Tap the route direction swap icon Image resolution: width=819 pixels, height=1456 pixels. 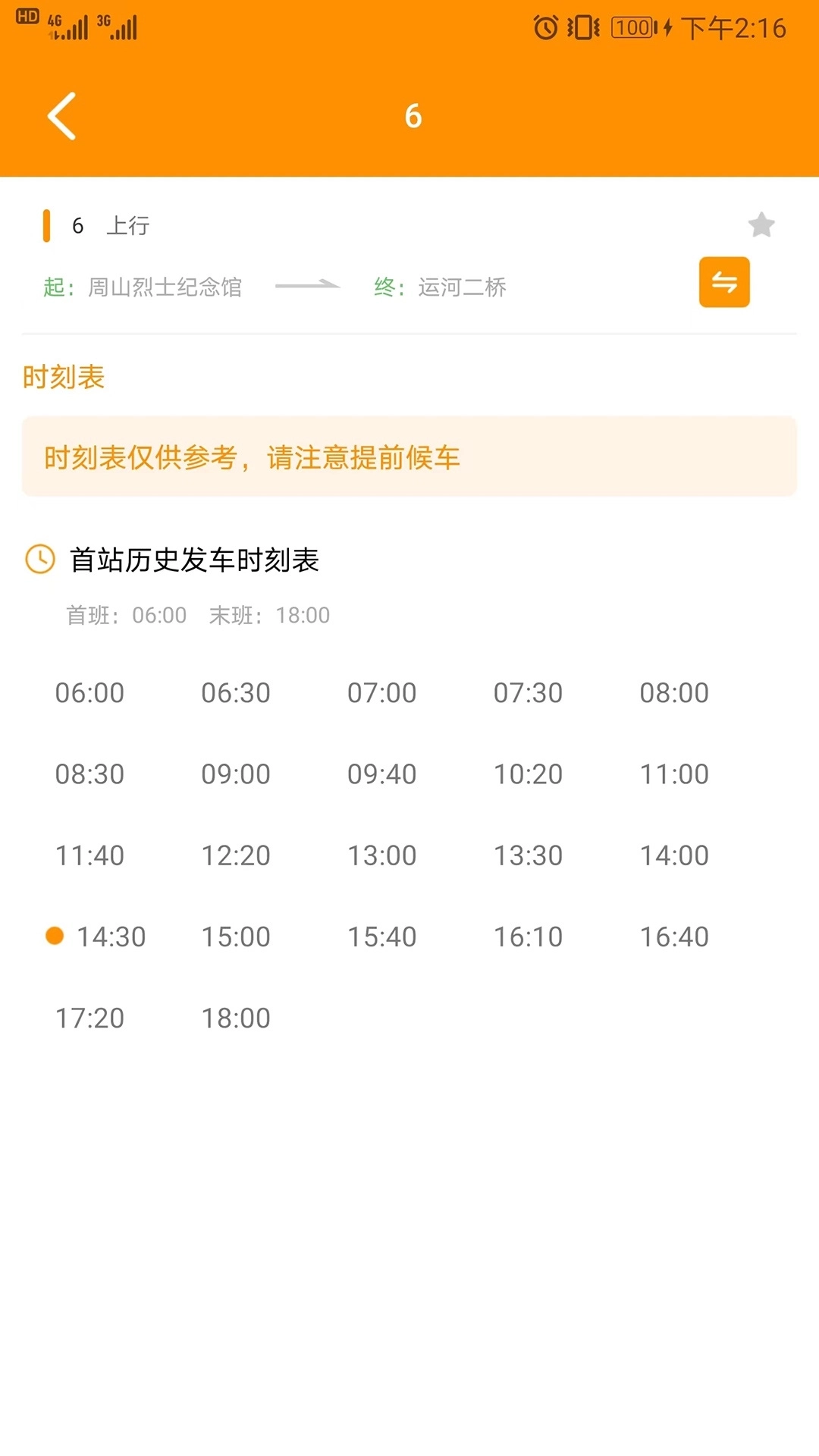[723, 282]
